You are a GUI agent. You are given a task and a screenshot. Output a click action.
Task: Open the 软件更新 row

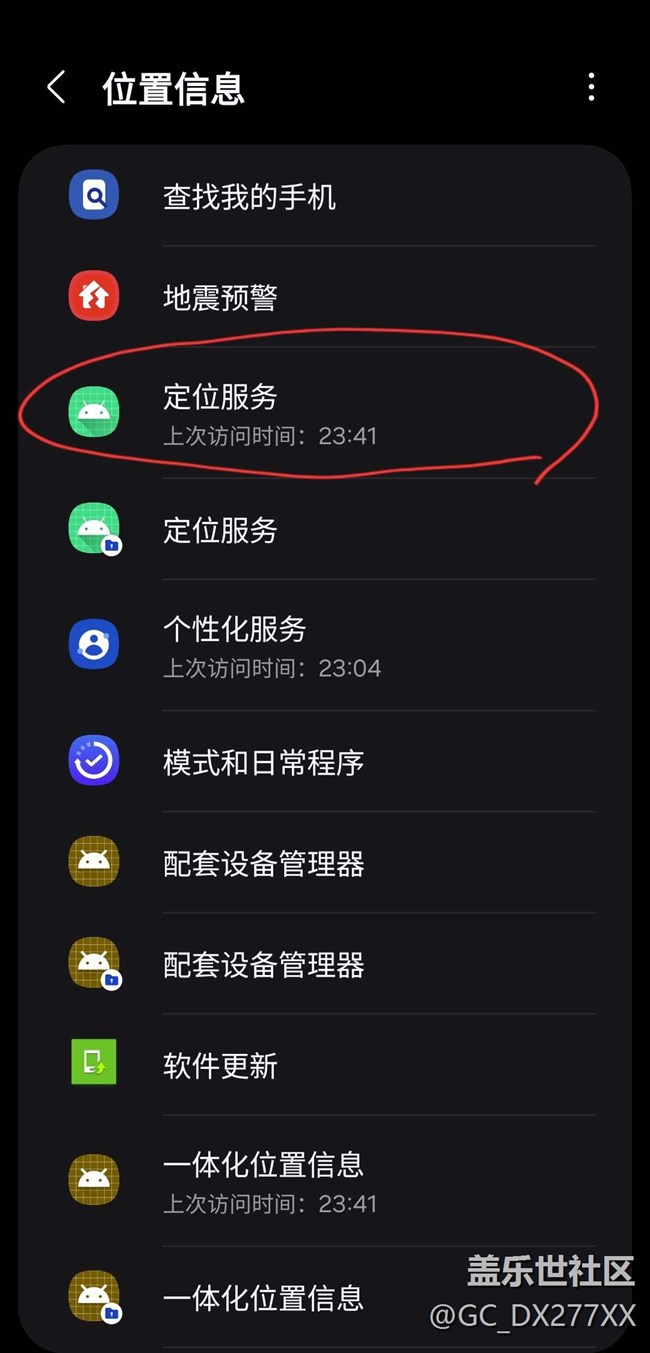pyautogui.click(x=325, y=1065)
